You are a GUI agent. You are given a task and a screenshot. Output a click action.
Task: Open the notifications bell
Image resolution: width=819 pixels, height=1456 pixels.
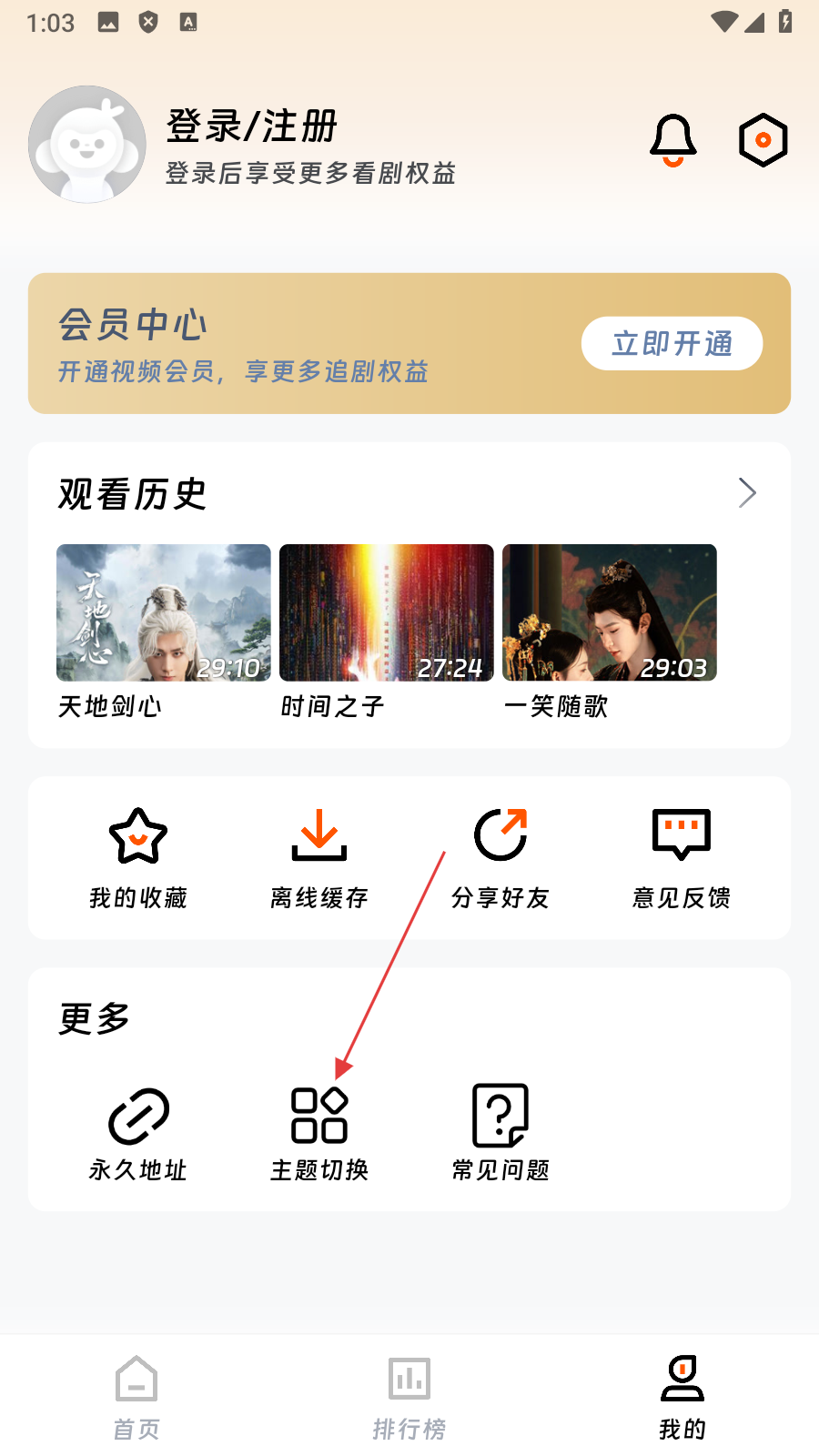pyautogui.click(x=672, y=140)
